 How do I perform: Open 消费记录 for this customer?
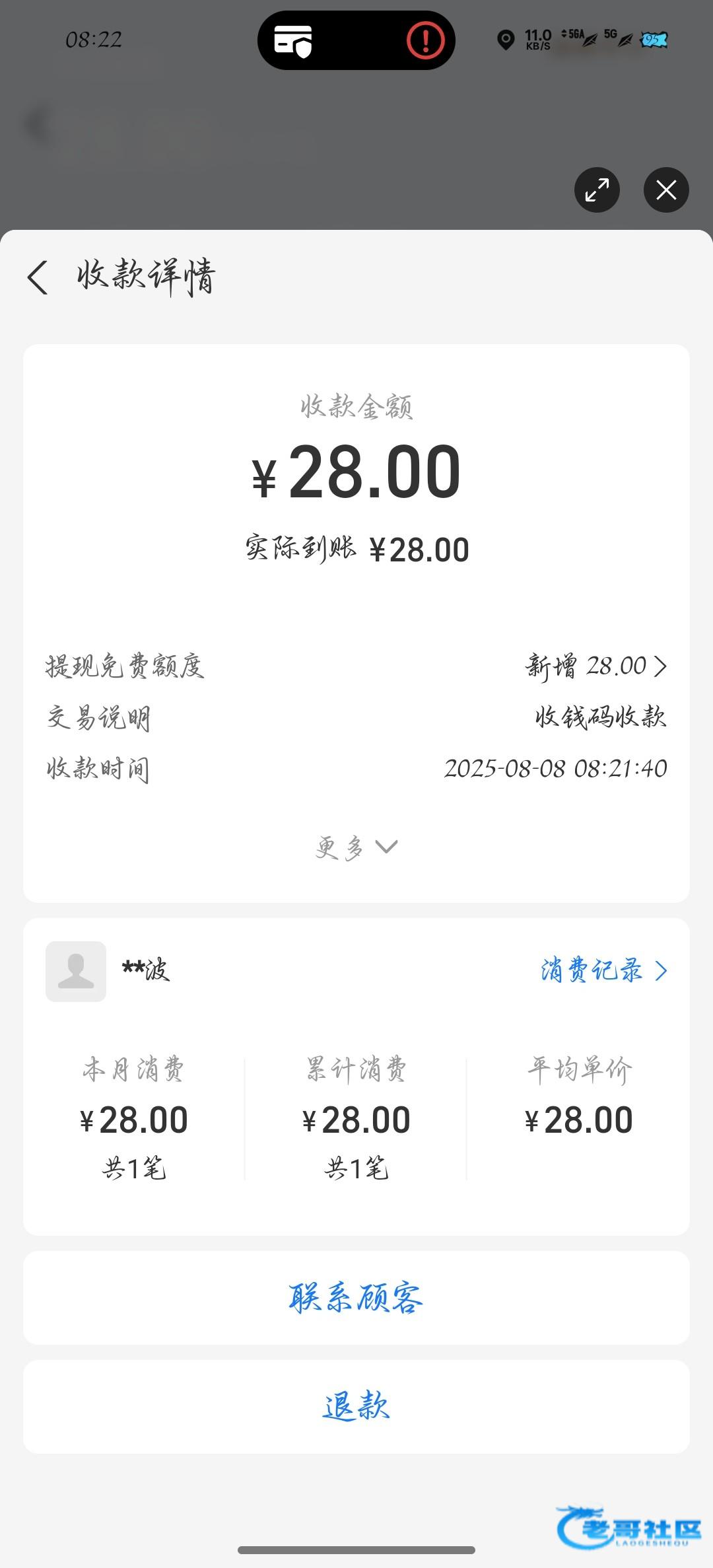pos(603,970)
